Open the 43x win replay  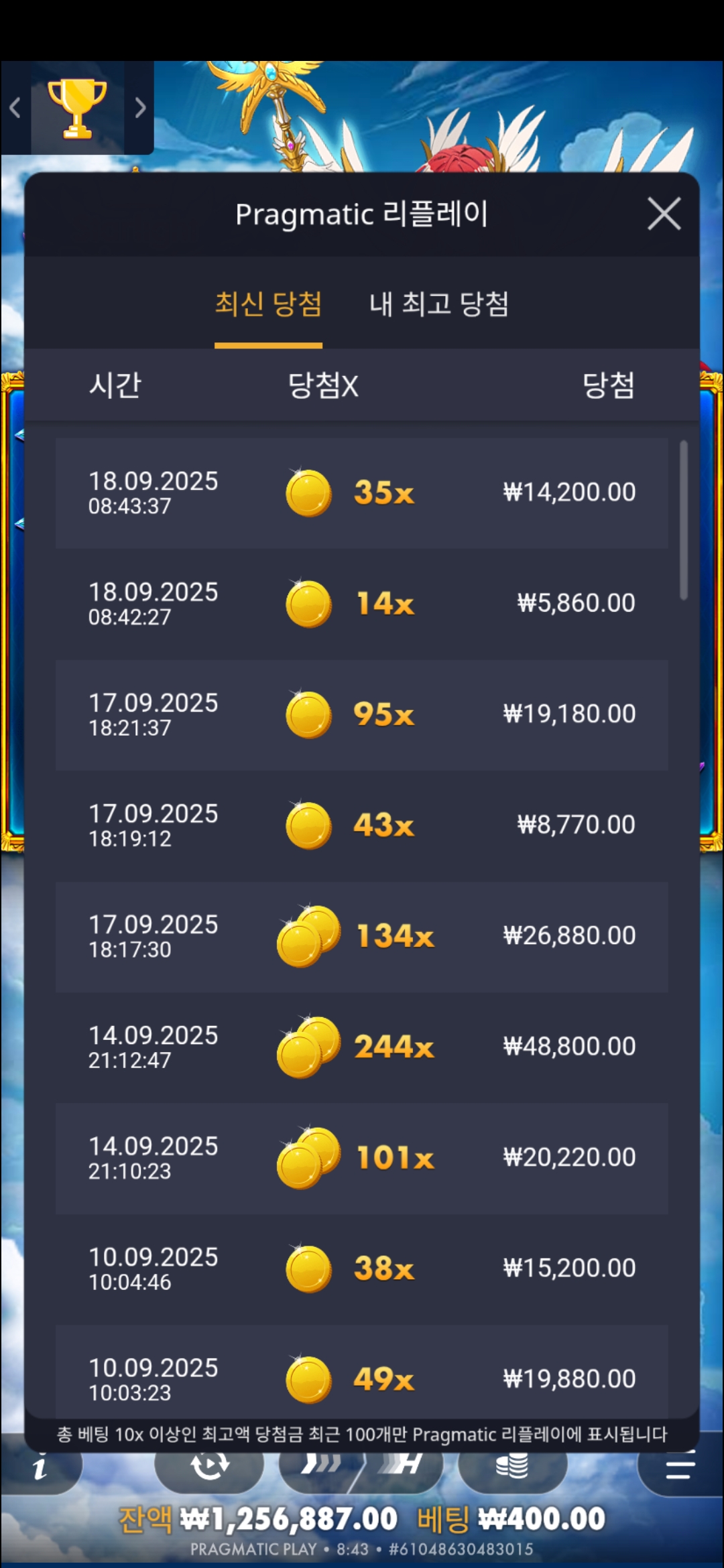coord(362,825)
